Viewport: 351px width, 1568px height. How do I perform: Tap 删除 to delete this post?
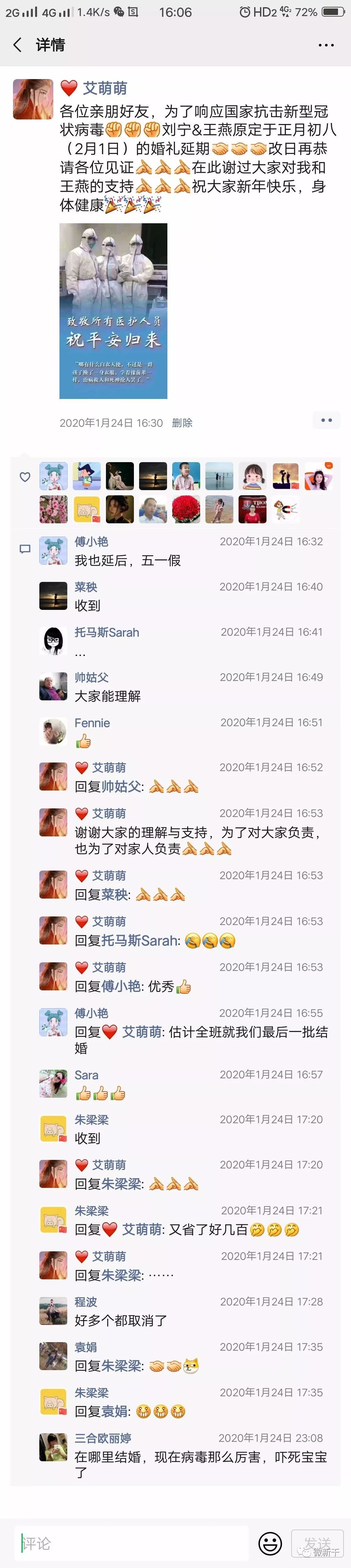(182, 422)
